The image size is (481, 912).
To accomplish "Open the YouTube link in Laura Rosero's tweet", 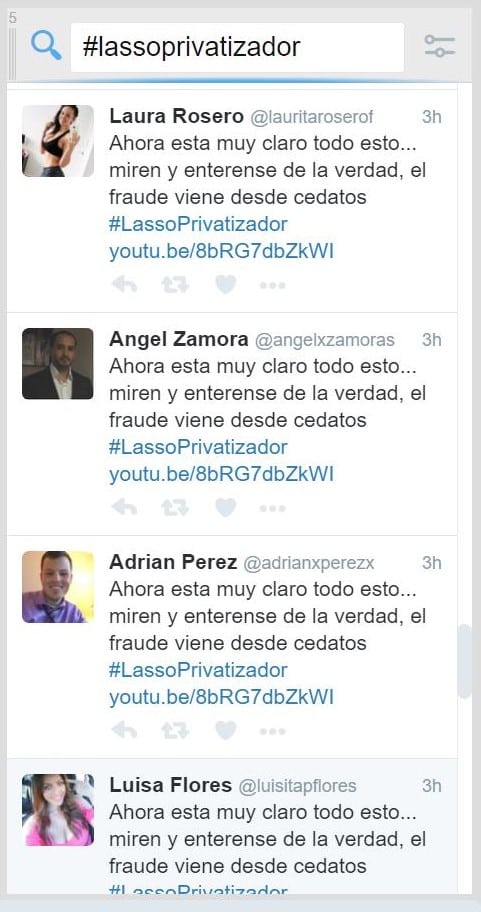I will [222, 251].
